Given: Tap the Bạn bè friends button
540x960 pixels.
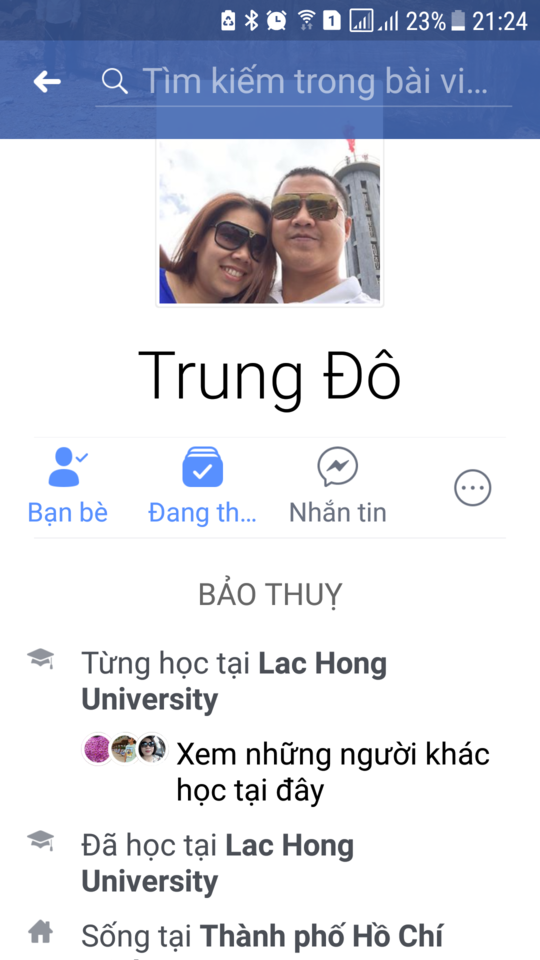Looking at the screenshot, I should point(68,486).
